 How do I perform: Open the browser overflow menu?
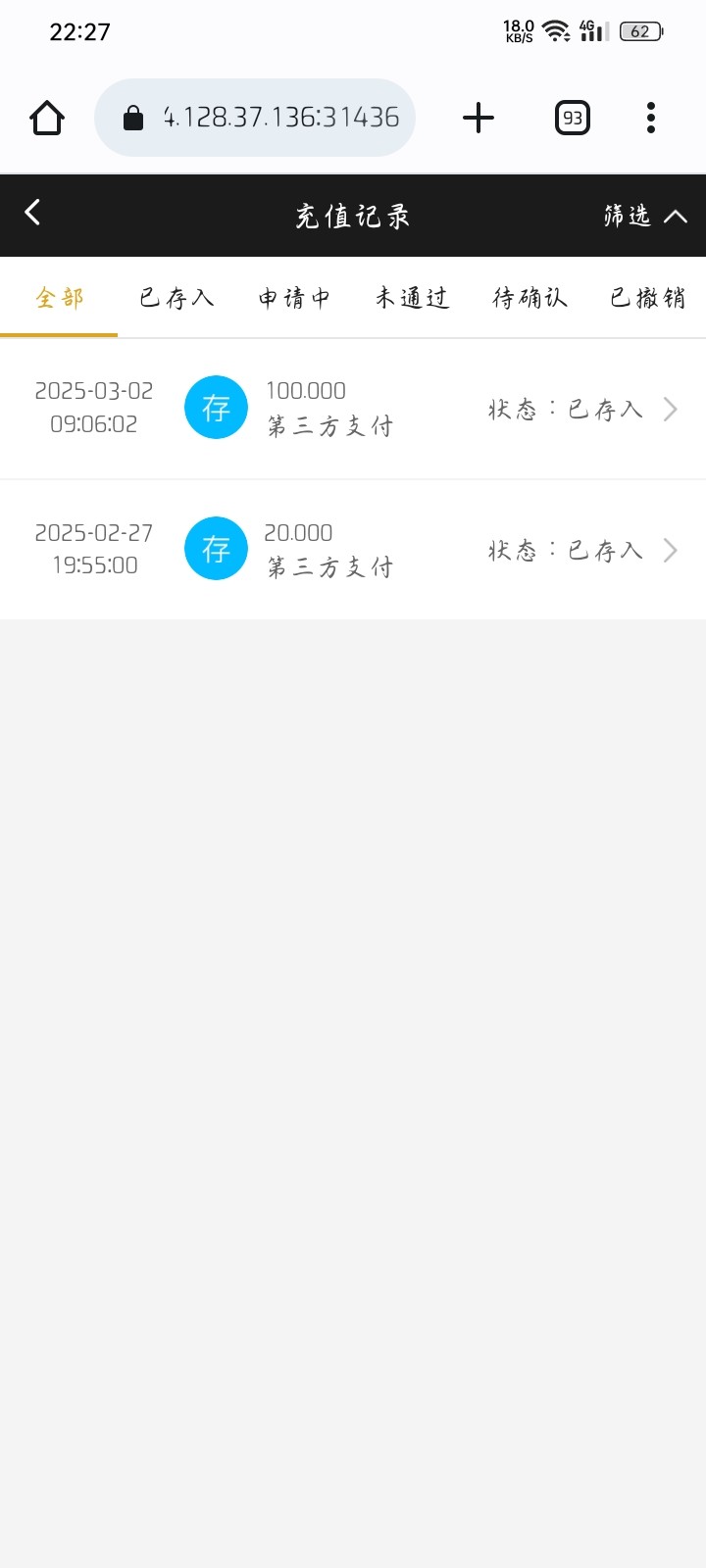(x=651, y=119)
